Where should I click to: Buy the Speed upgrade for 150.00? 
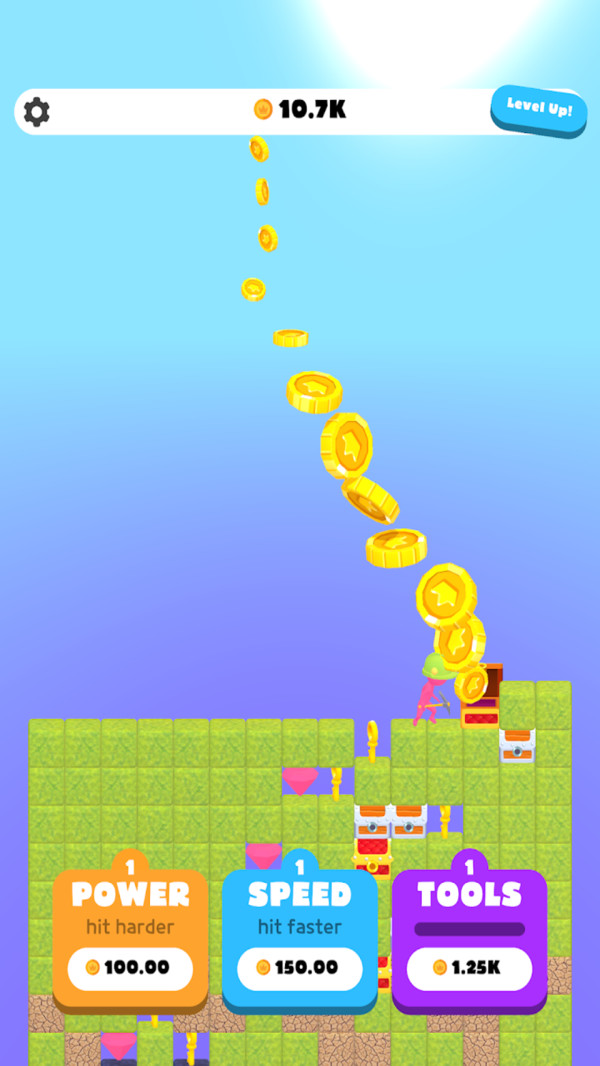pos(299,967)
